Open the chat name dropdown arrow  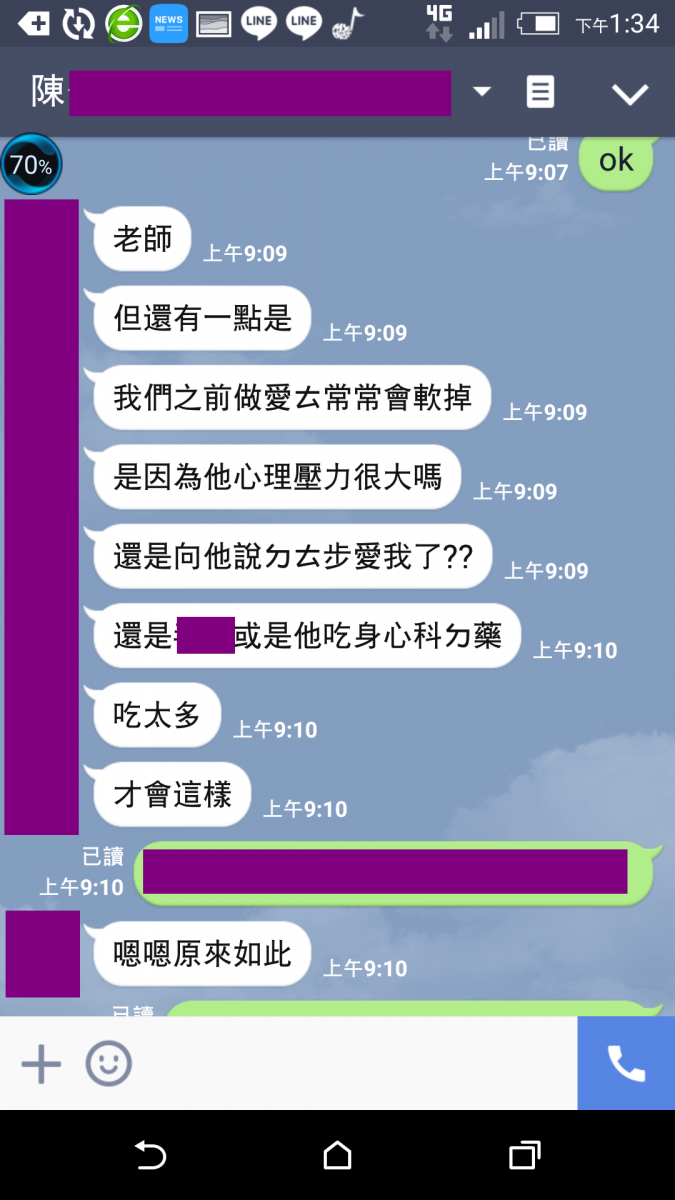(x=482, y=92)
